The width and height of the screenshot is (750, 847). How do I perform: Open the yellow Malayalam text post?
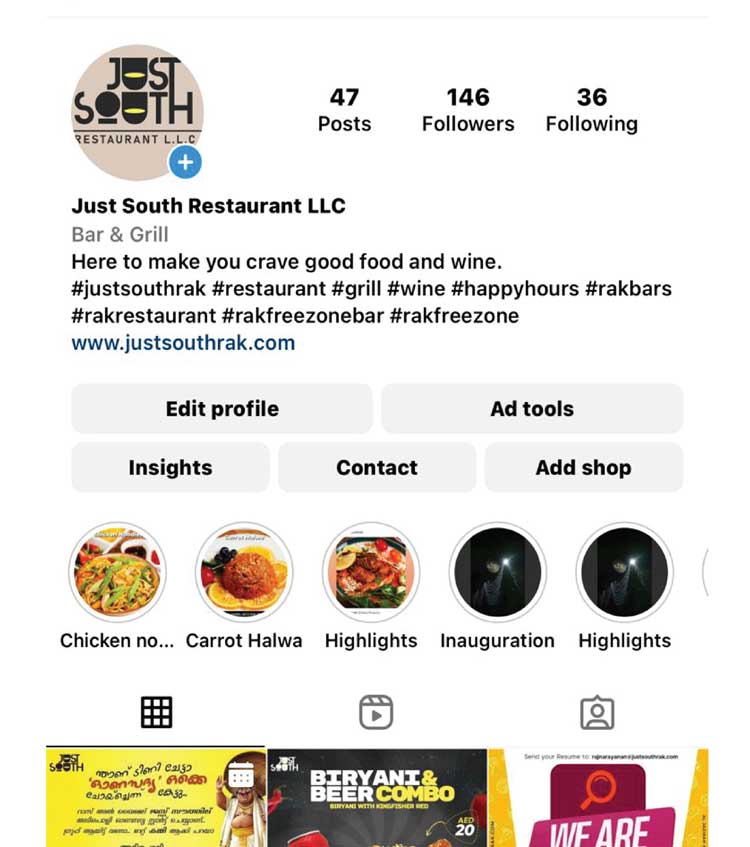[x=155, y=798]
